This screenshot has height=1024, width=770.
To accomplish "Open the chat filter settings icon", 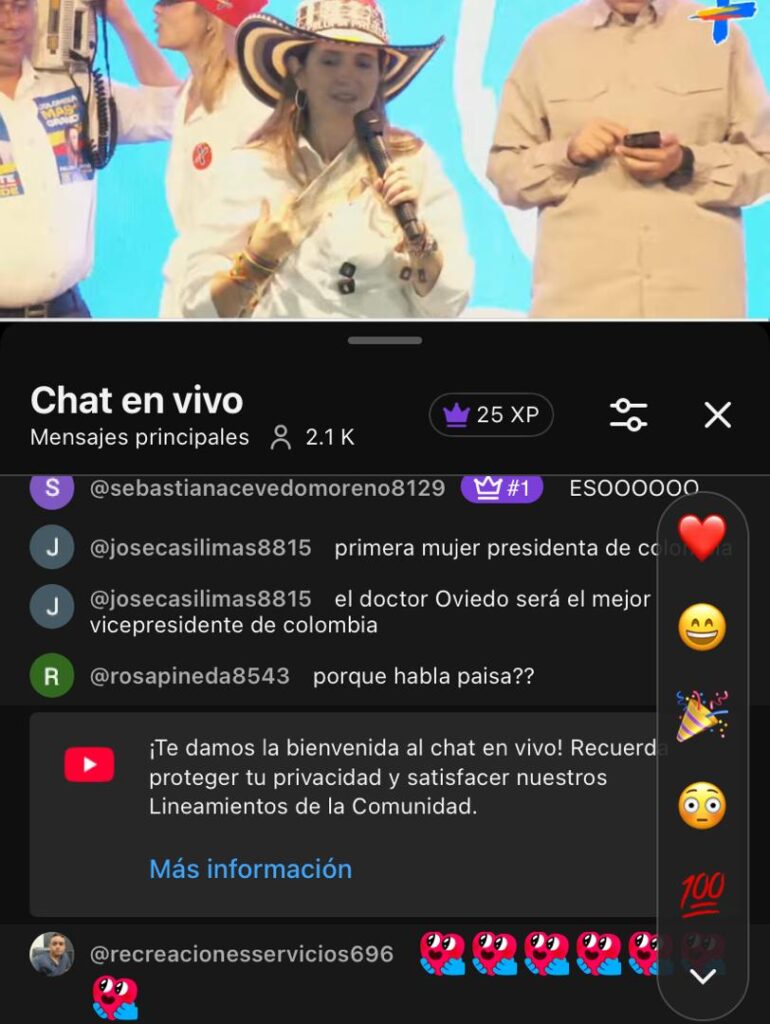I will coord(628,415).
